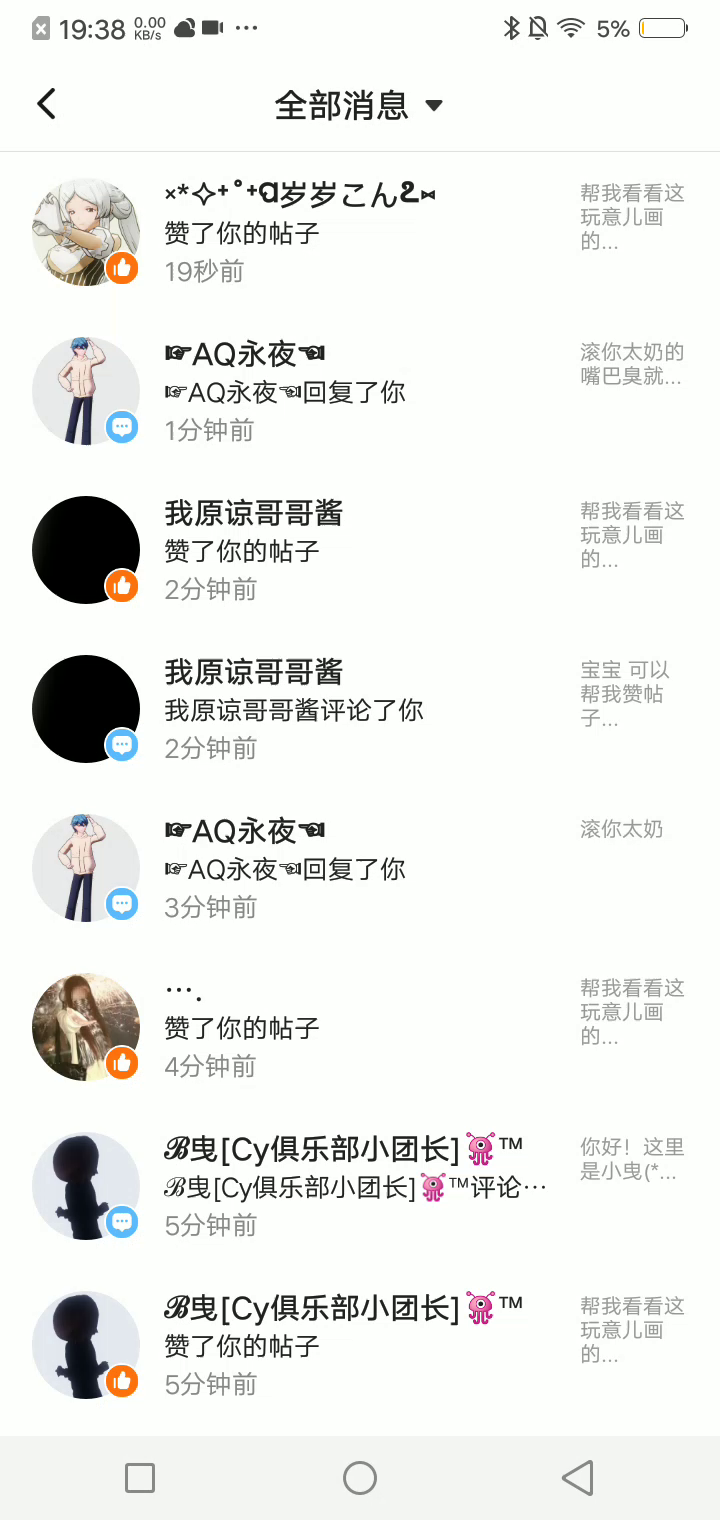The height and width of the screenshot is (1520, 720).
Task: View 岁岁こん's profile avatar
Action: pyautogui.click(x=86, y=232)
